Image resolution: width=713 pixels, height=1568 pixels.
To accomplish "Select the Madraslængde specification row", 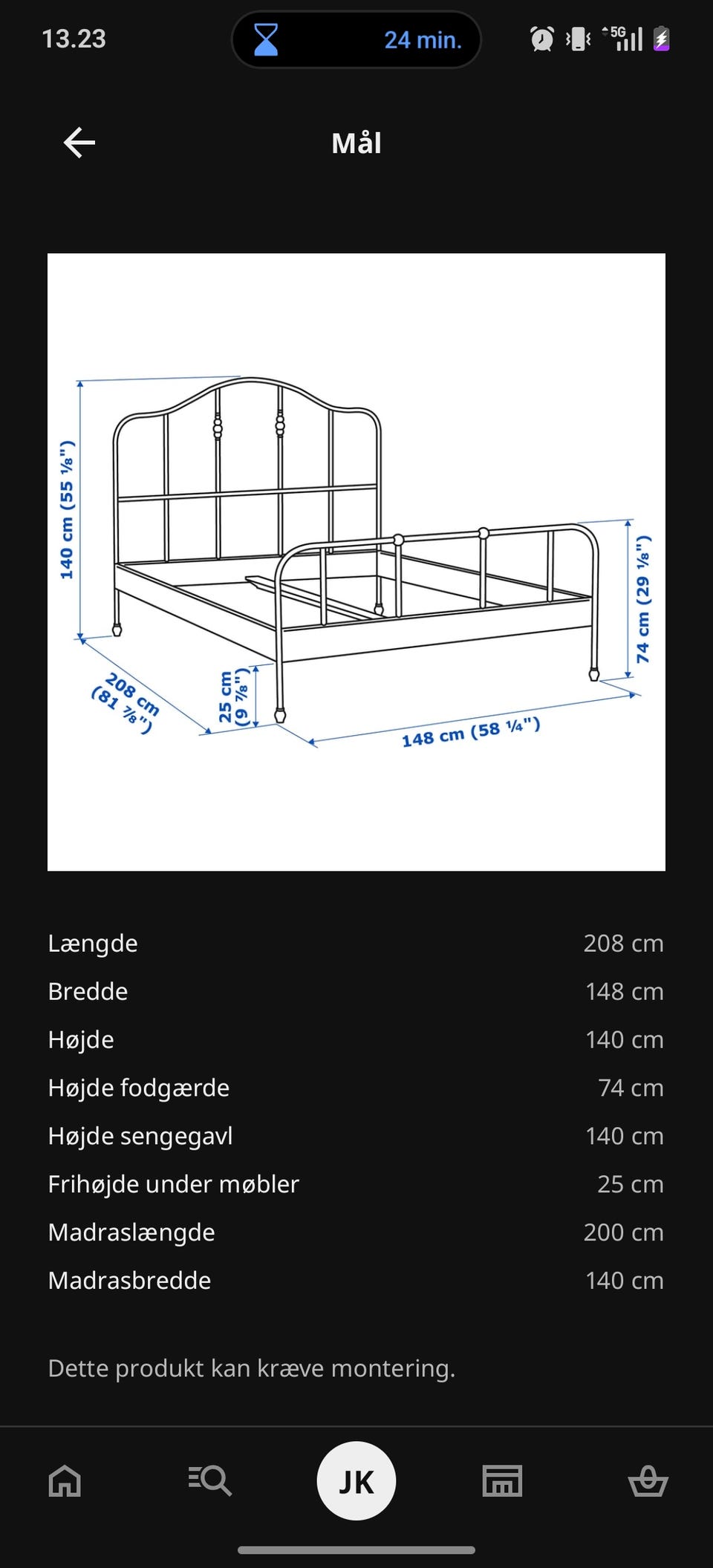I will 356,1232.
